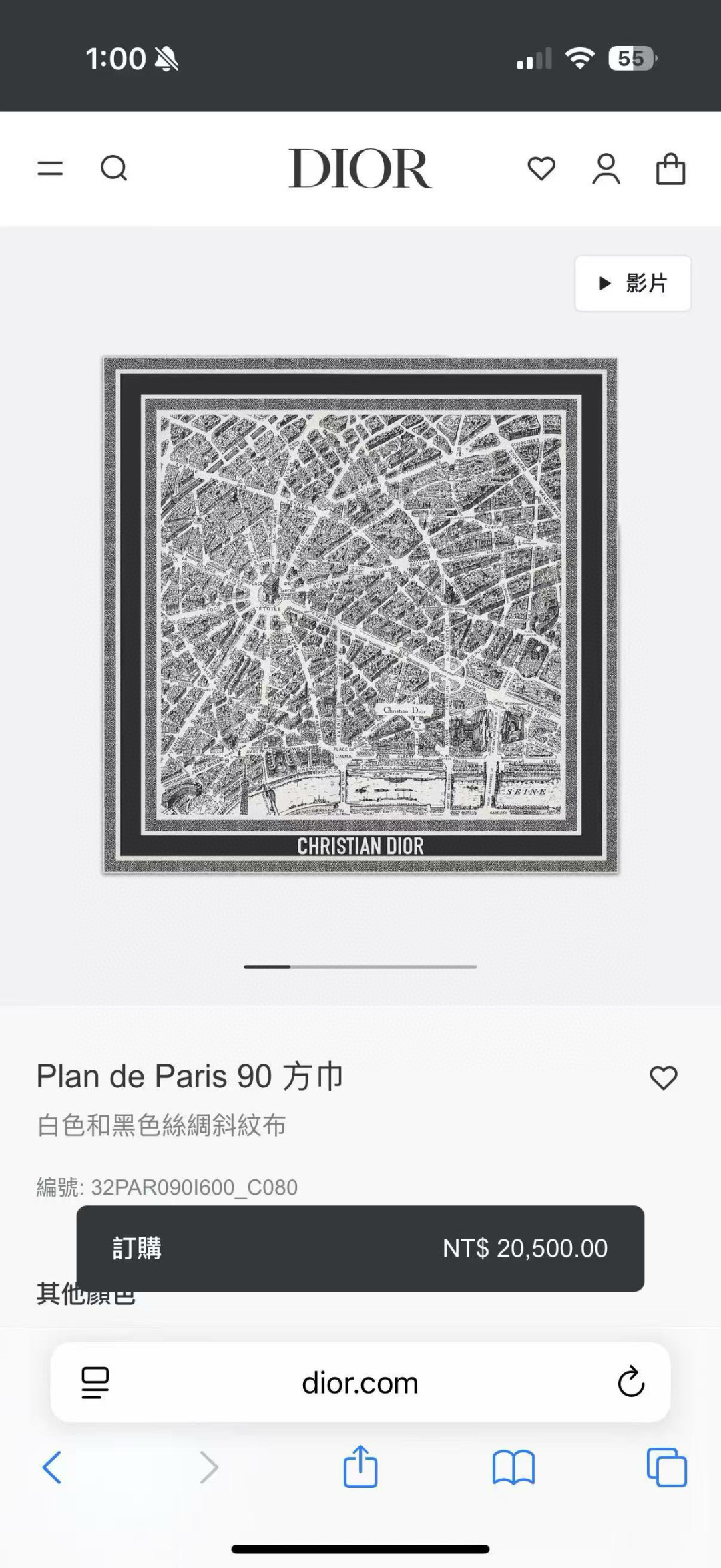Open Safari page settings menu
This screenshot has height=1568, width=721.
click(x=95, y=1382)
